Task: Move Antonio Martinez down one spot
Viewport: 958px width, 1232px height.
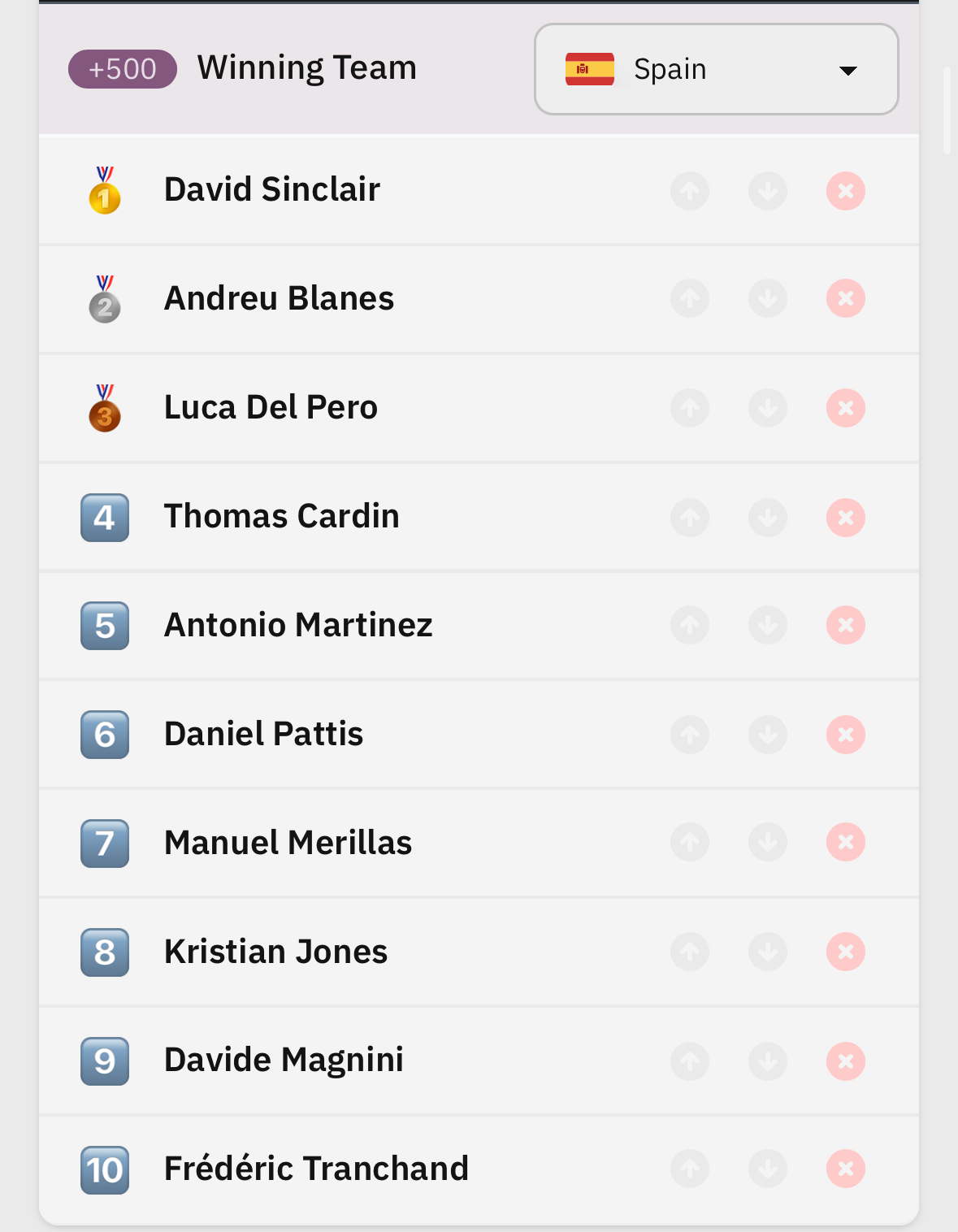Action: [x=768, y=625]
